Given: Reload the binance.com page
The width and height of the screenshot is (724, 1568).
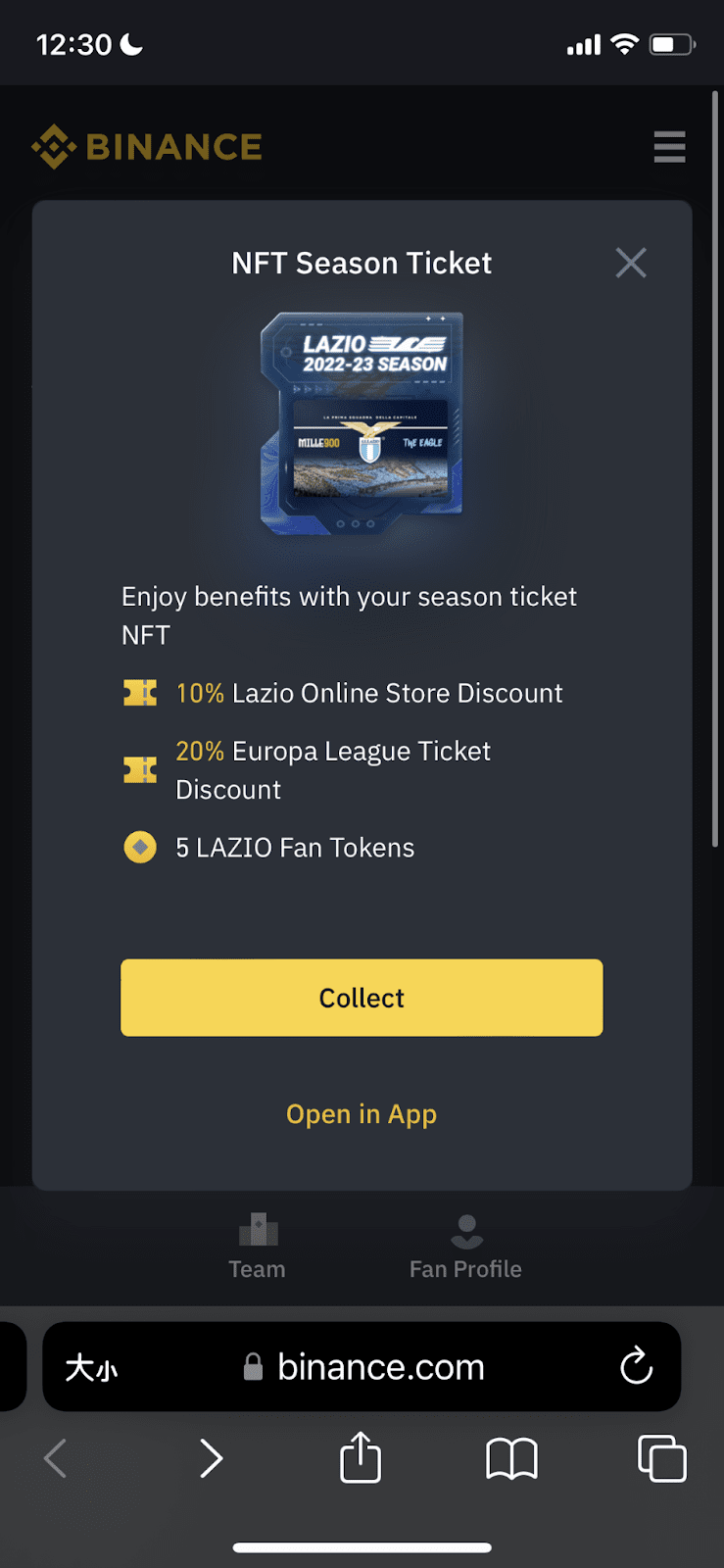Looking at the screenshot, I should 636,1366.
